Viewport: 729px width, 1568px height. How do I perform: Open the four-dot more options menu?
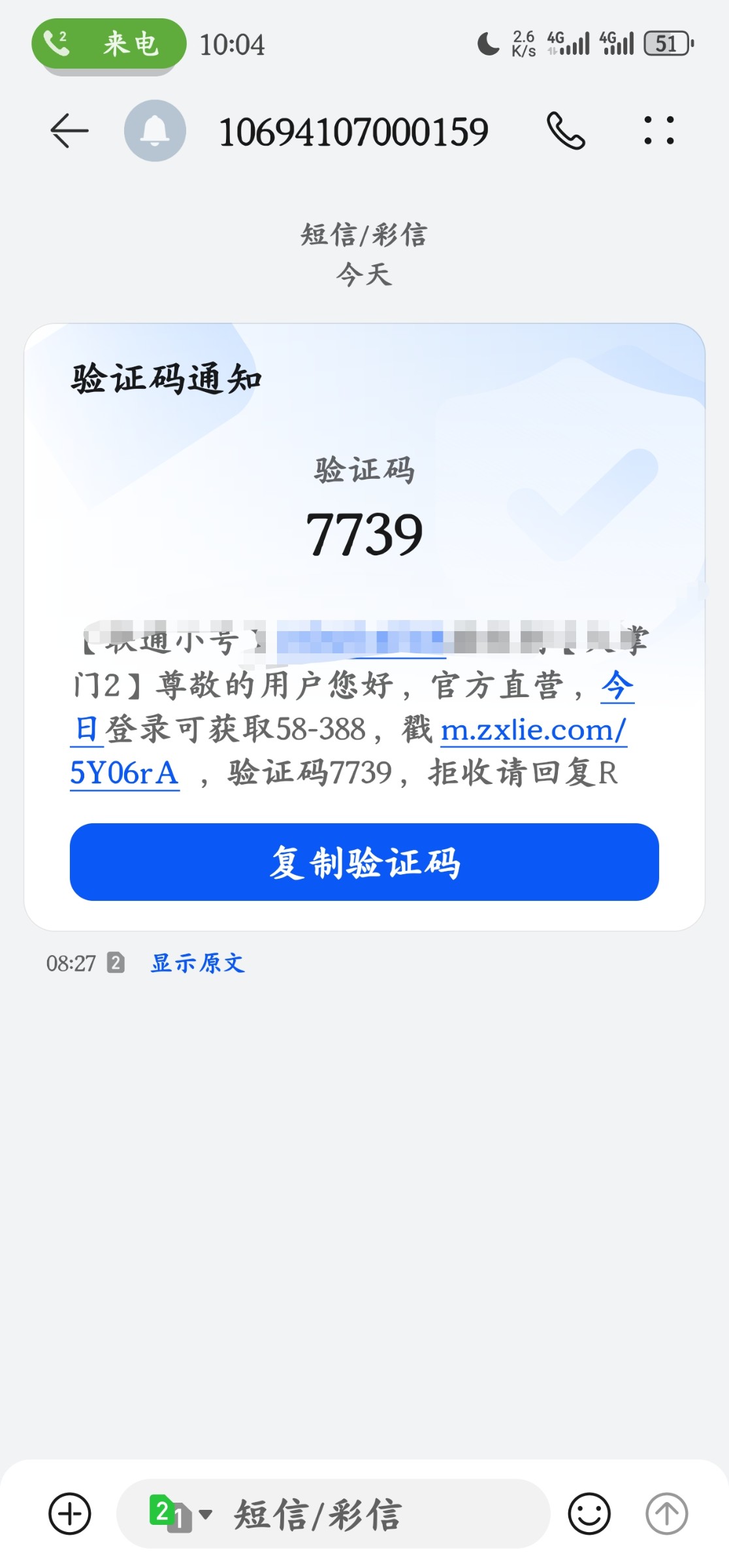(x=658, y=131)
